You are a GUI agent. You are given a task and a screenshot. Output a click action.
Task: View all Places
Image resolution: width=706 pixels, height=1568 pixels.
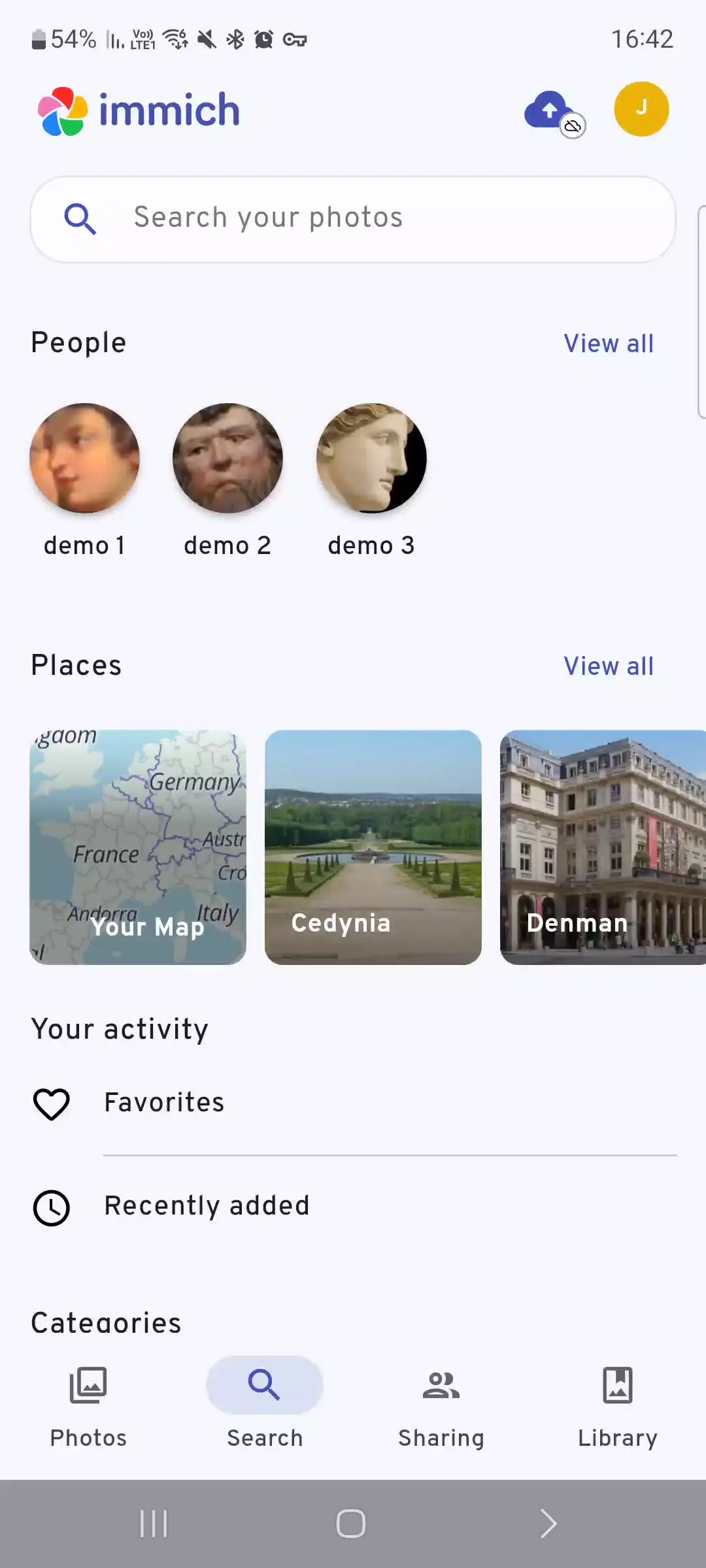point(608,666)
